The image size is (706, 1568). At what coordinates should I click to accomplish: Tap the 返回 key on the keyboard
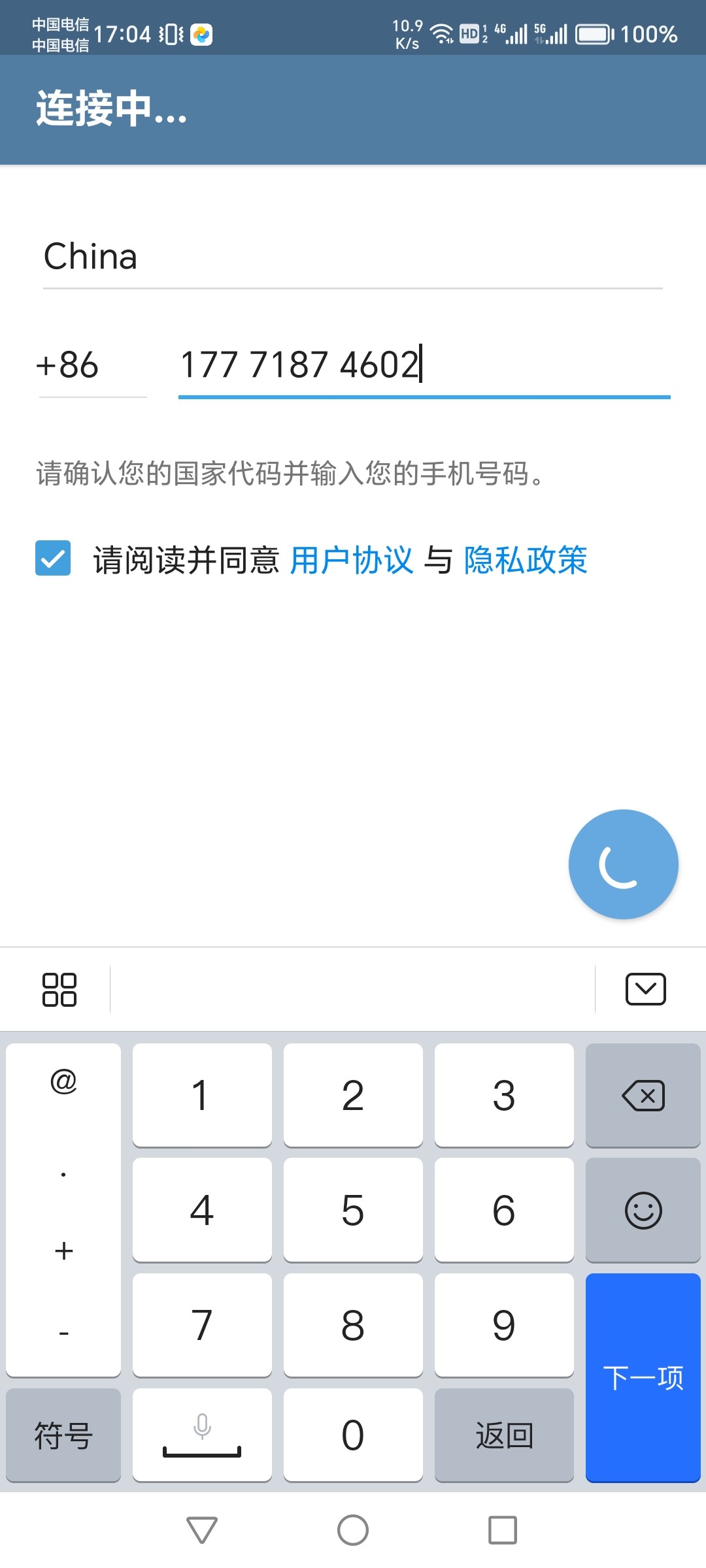coord(504,1435)
